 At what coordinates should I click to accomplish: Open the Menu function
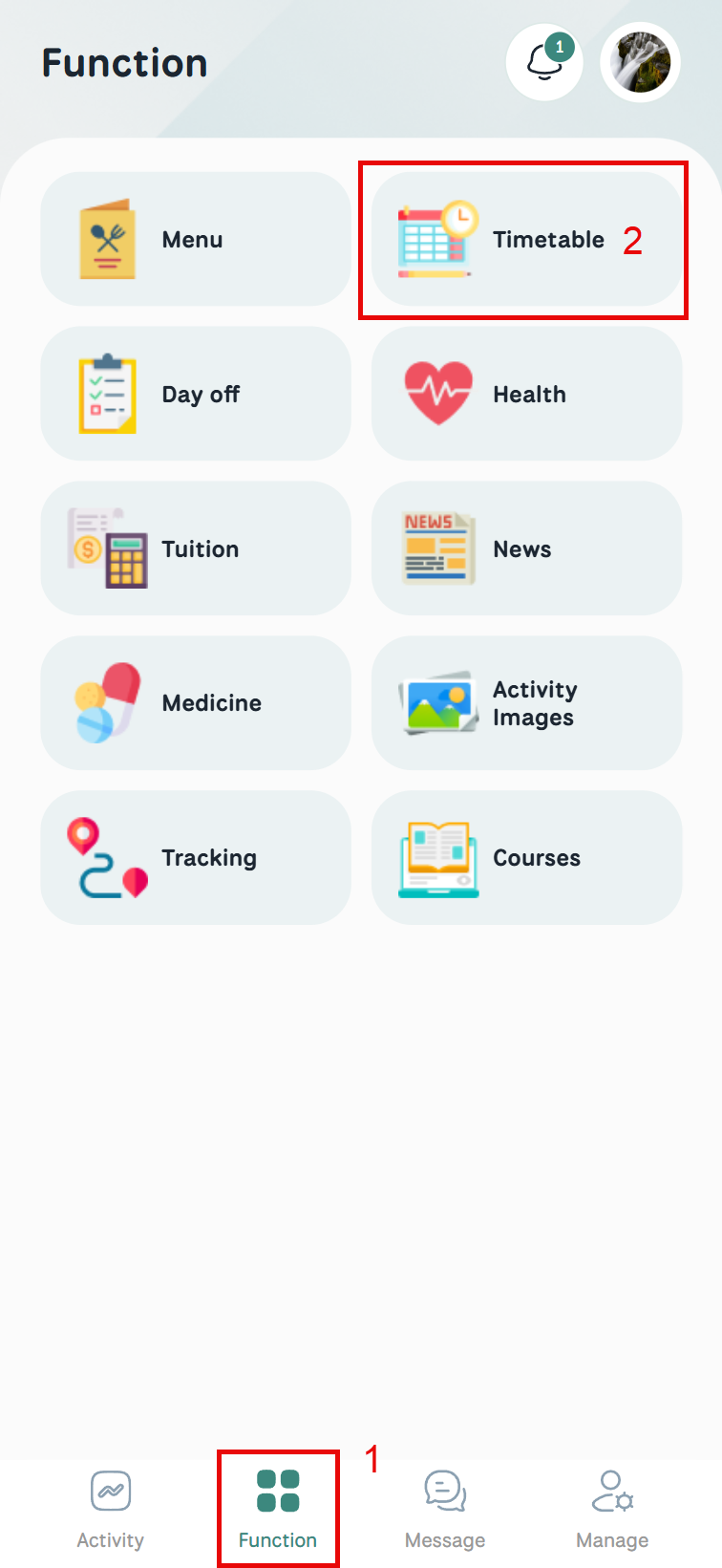pos(196,239)
